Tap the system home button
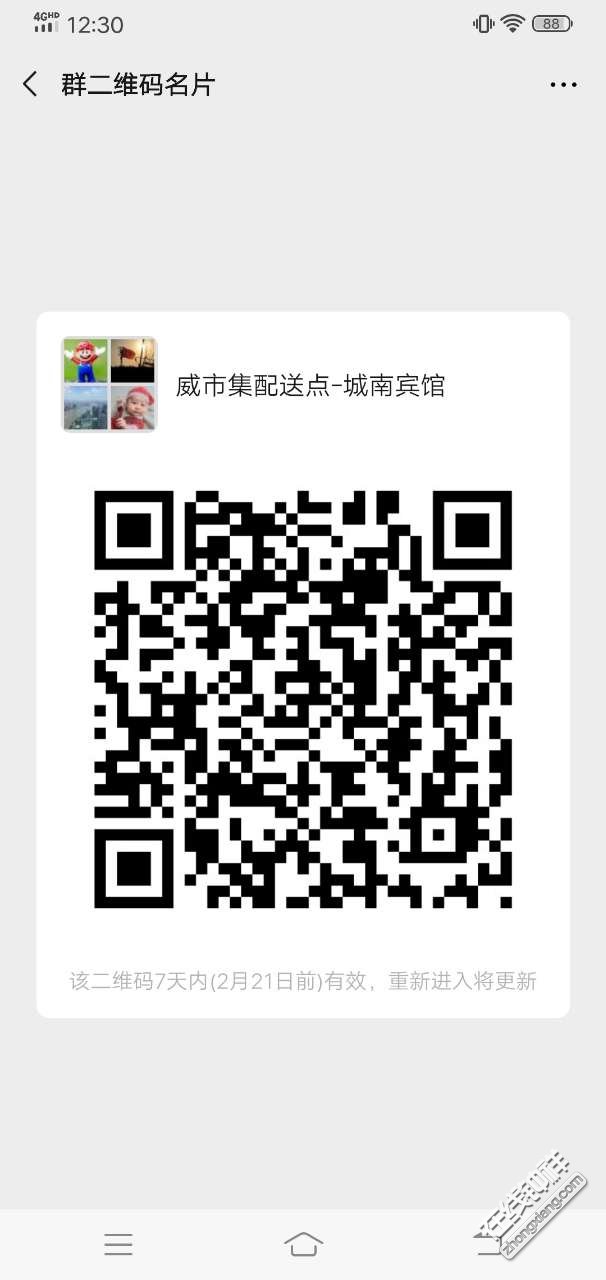This screenshot has width=606, height=1280. [303, 1244]
